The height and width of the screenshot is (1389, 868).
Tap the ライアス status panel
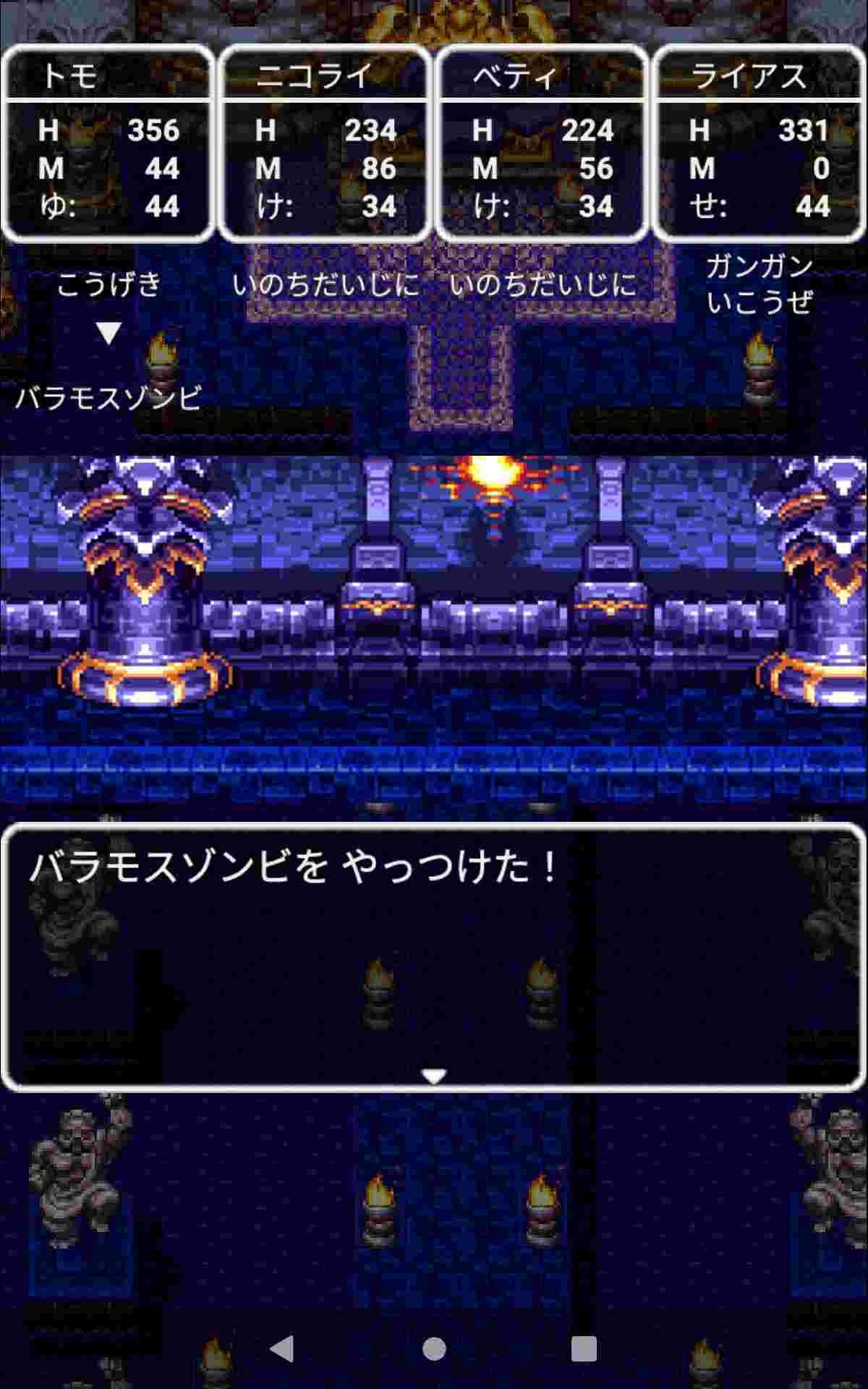759,143
